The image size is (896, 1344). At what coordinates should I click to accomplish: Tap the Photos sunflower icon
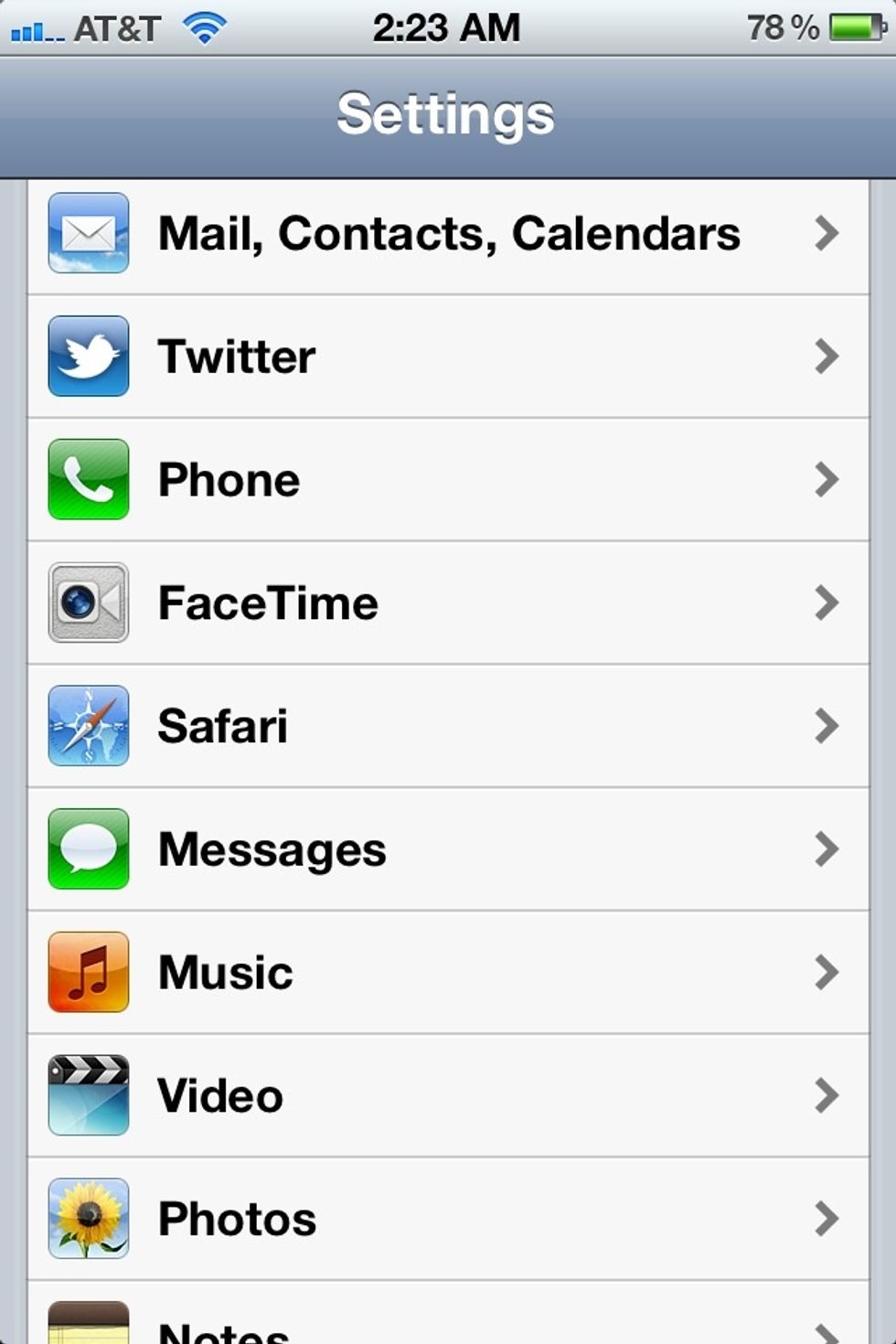point(88,1218)
